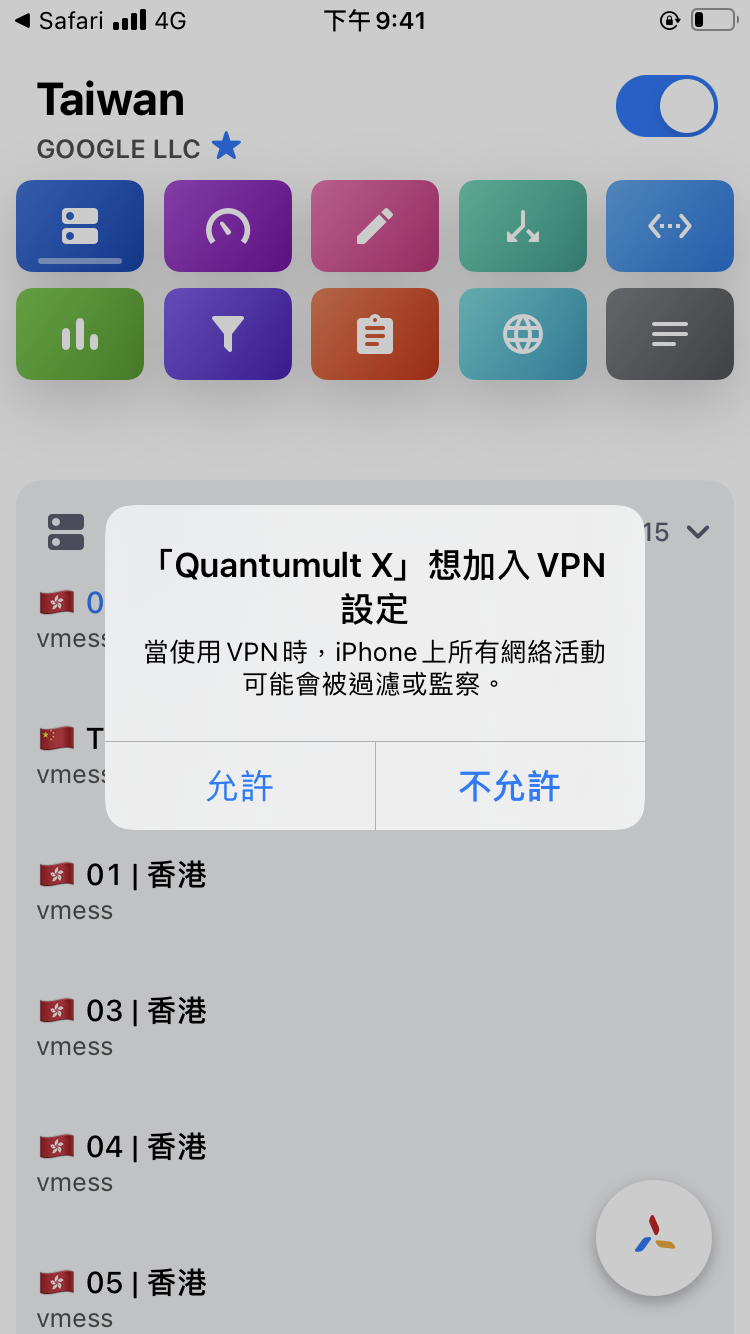Viewport: 750px width, 1334px height.
Task: Allow Quantumult X to add VPN settings
Action: [240, 786]
